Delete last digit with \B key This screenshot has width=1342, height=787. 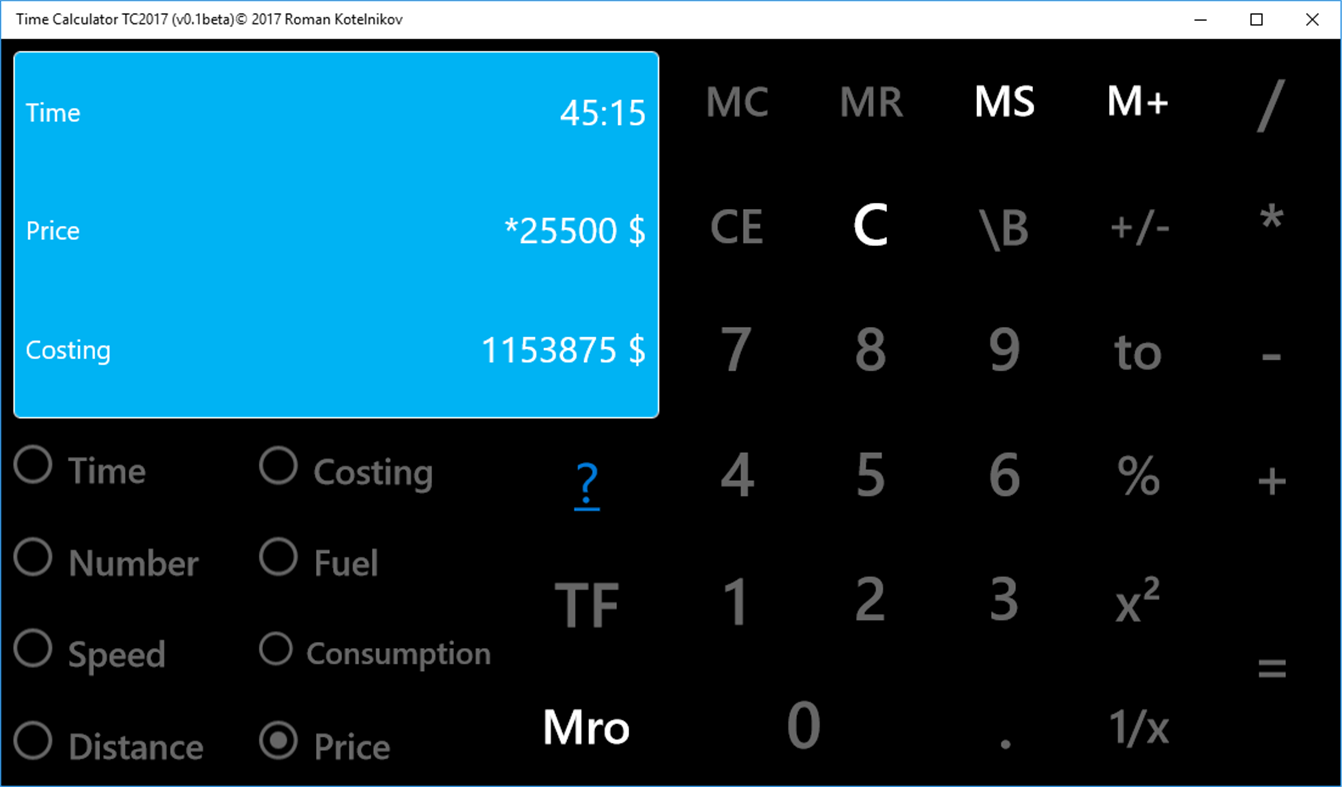(x=1004, y=228)
